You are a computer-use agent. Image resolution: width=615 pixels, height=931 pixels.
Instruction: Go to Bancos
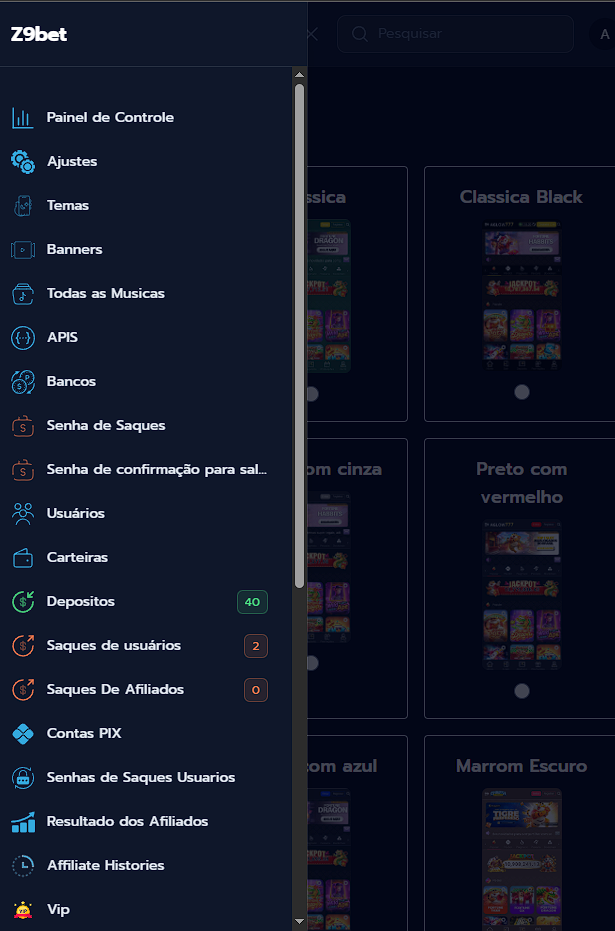(71, 381)
